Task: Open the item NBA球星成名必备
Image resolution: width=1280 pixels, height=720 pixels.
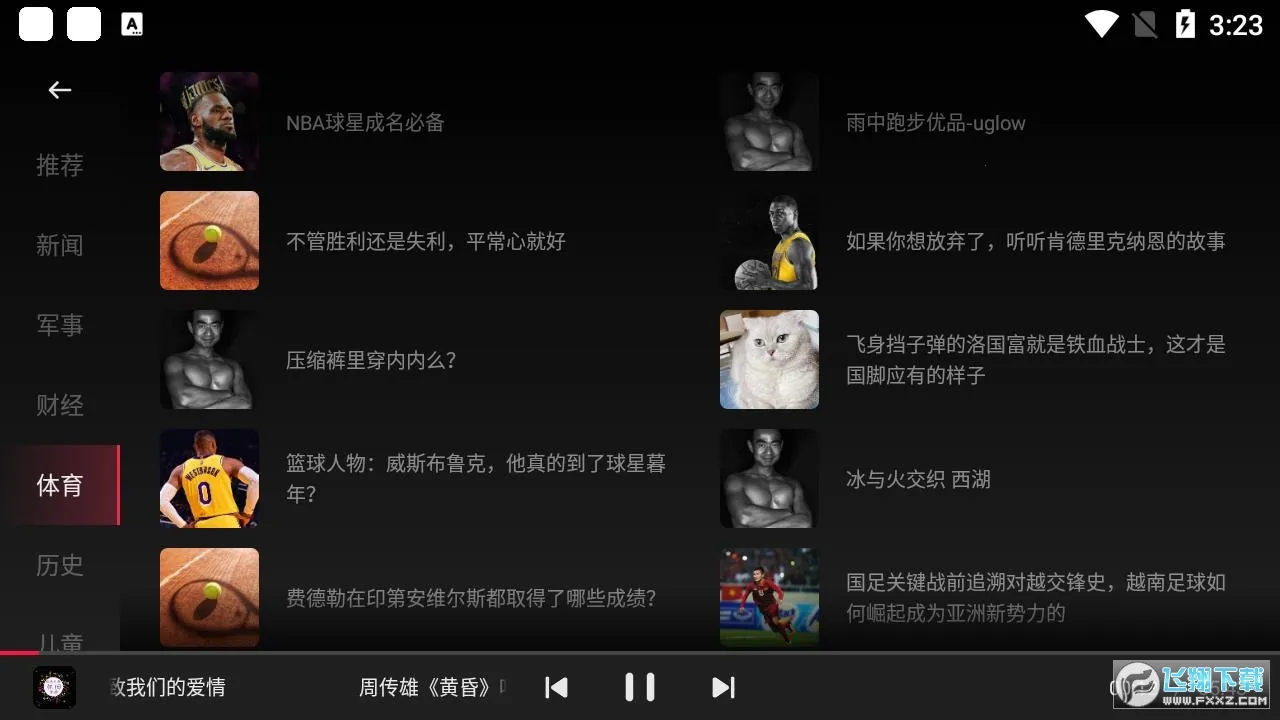Action: (x=365, y=123)
